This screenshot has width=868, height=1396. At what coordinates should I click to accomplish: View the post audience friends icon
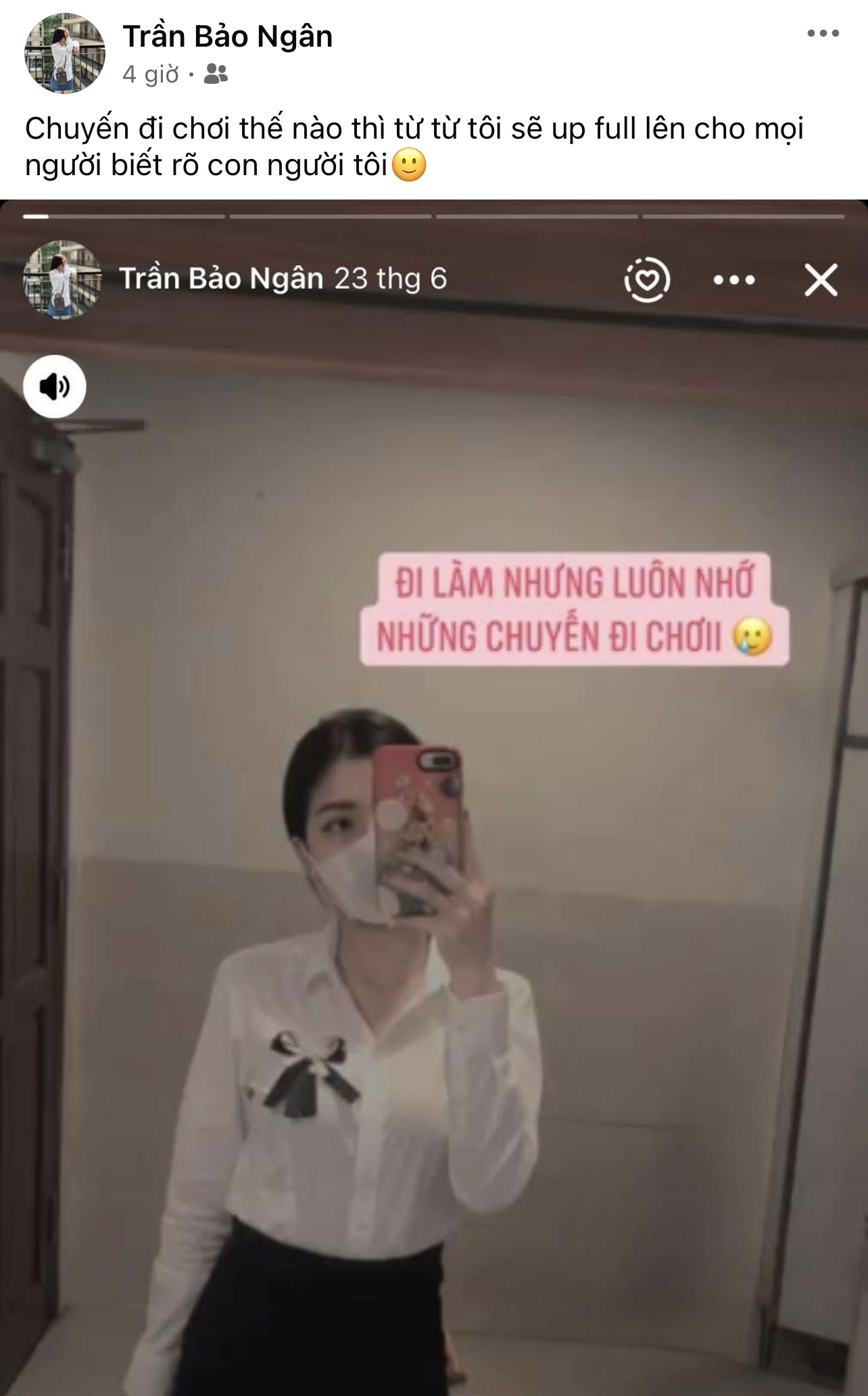point(216,74)
